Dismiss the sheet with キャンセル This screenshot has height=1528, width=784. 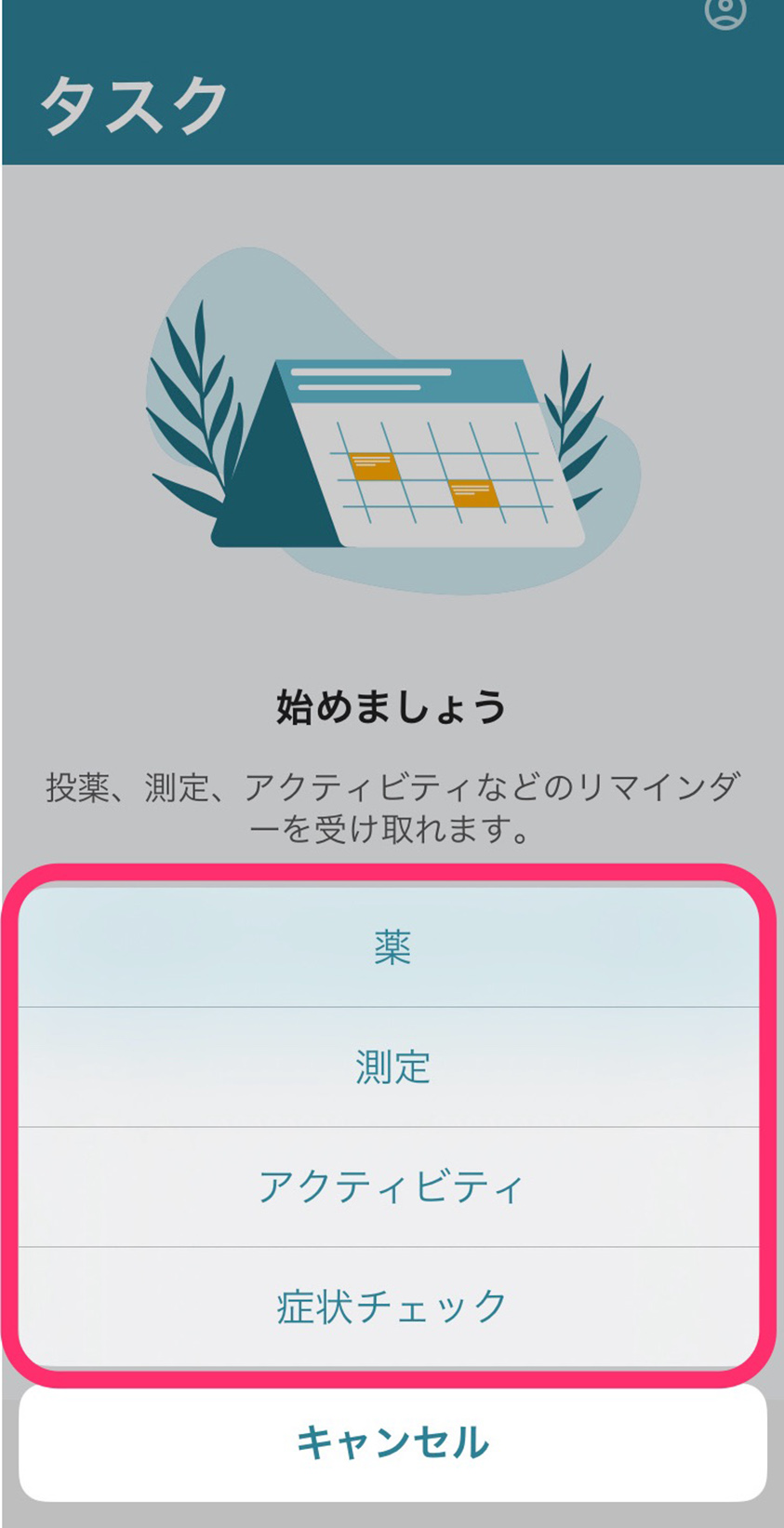[x=392, y=1441]
